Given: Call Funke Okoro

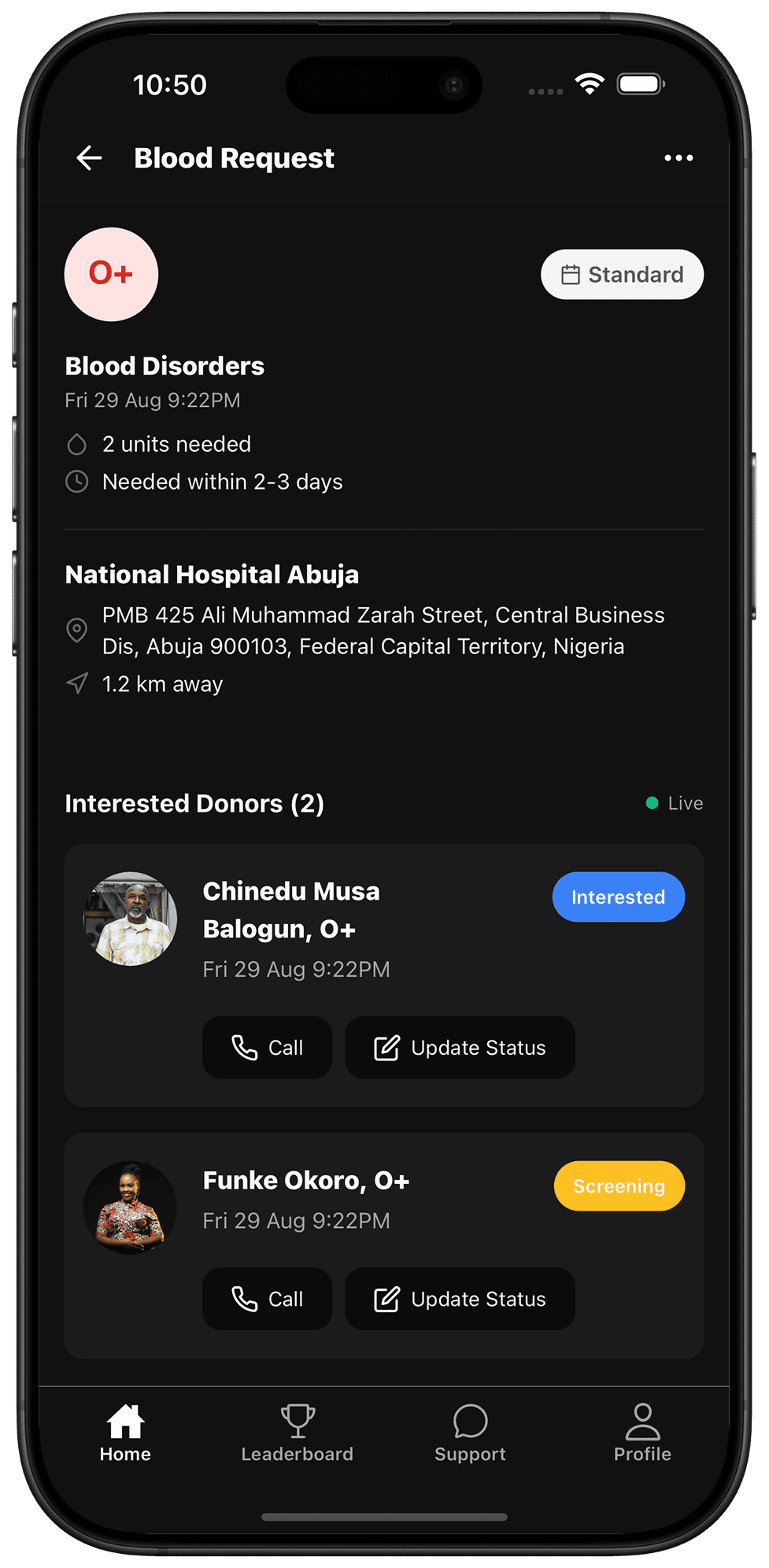Looking at the screenshot, I should click(267, 1299).
